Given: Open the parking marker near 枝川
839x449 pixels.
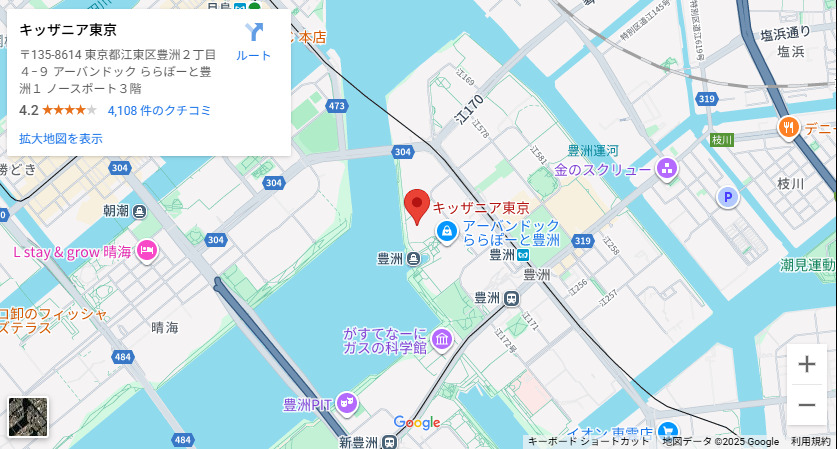Looking at the screenshot, I should (728, 198).
